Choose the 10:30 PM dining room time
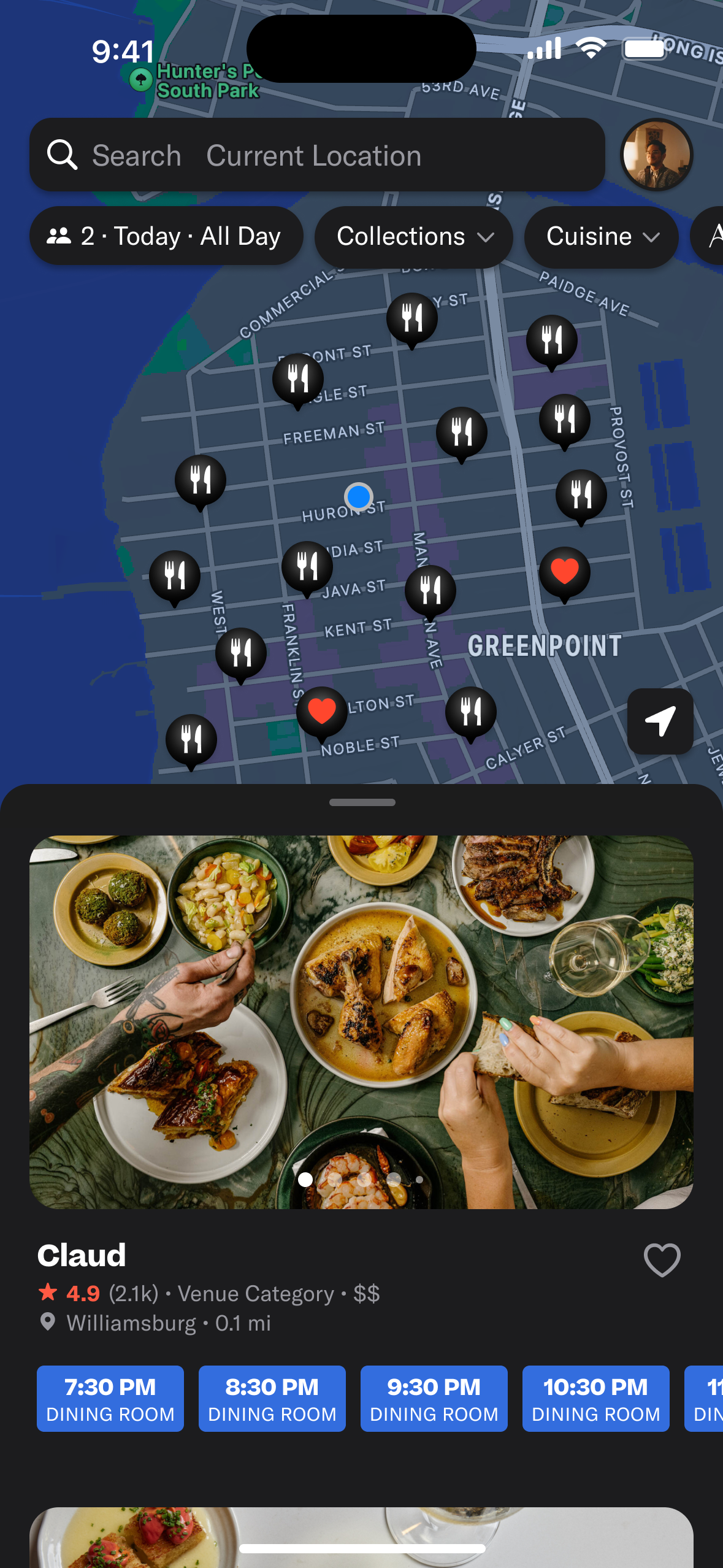 click(596, 1398)
